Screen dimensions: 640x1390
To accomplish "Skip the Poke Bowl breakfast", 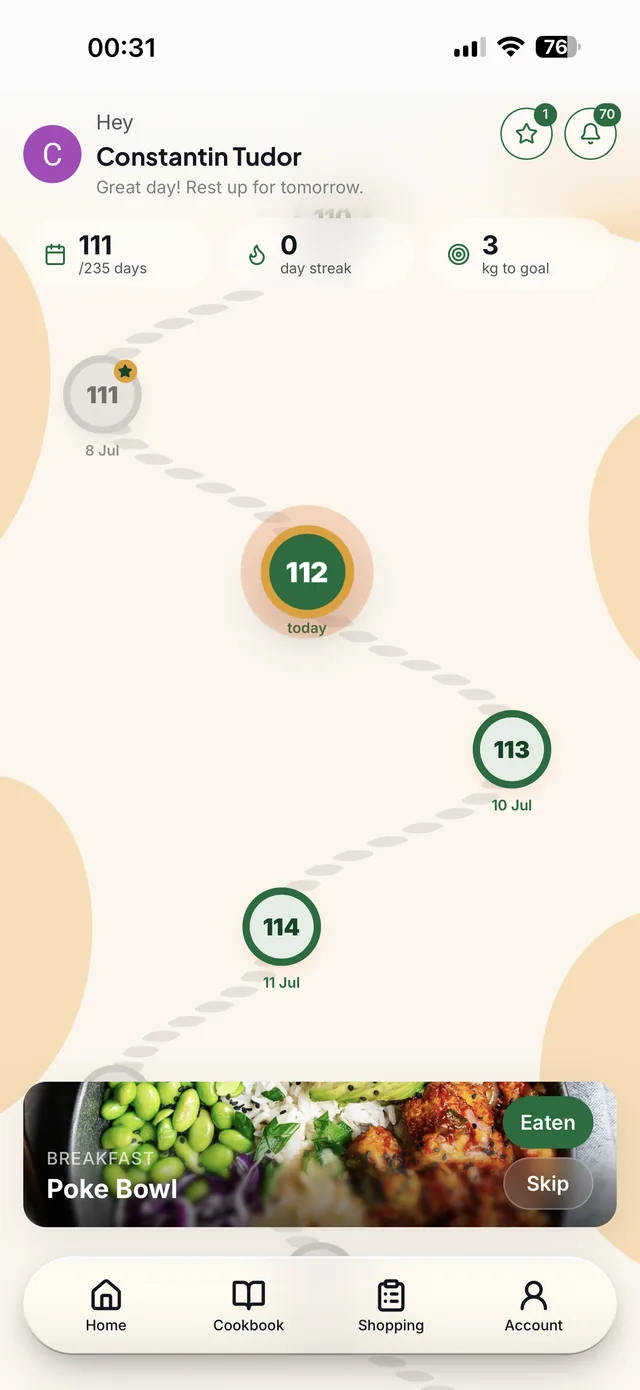I will (x=548, y=1184).
